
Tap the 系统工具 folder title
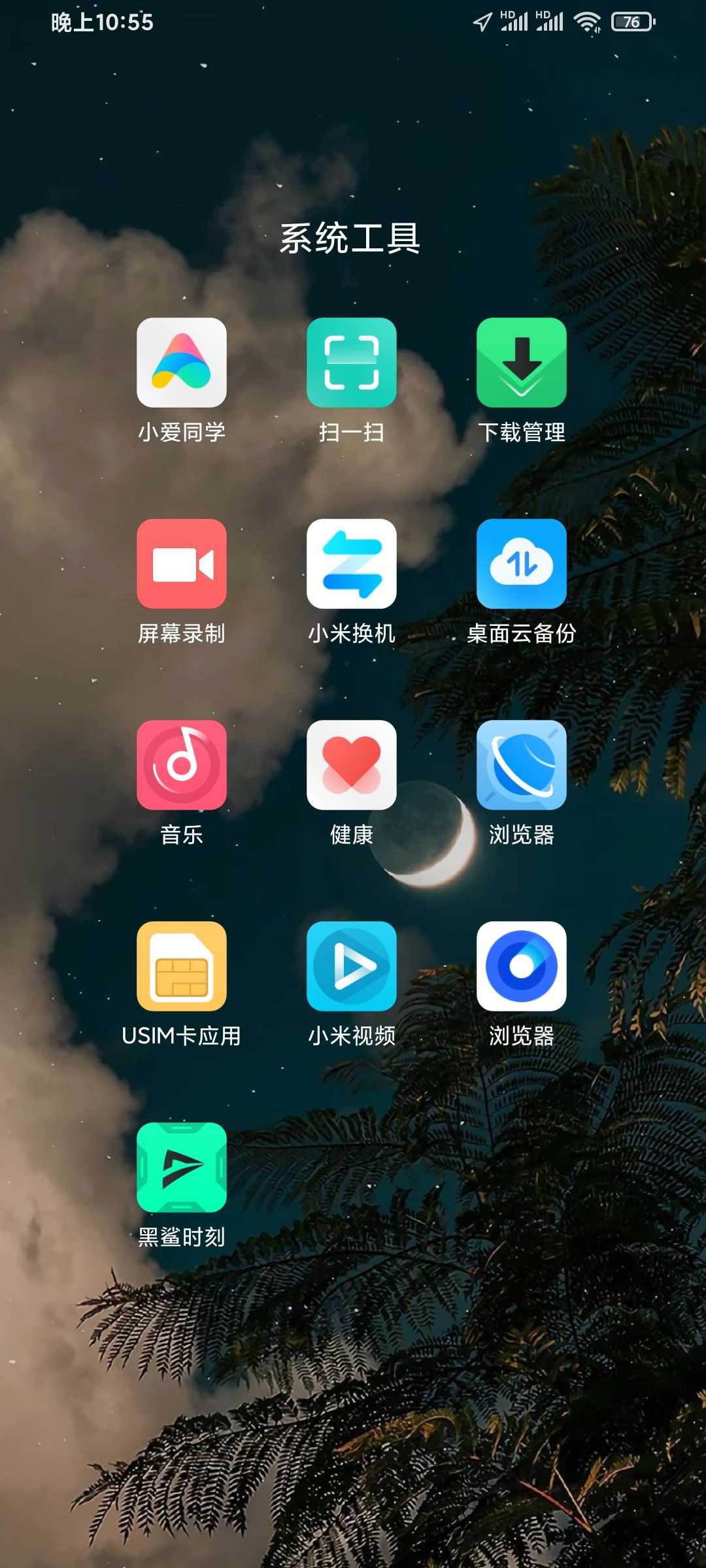pos(350,238)
